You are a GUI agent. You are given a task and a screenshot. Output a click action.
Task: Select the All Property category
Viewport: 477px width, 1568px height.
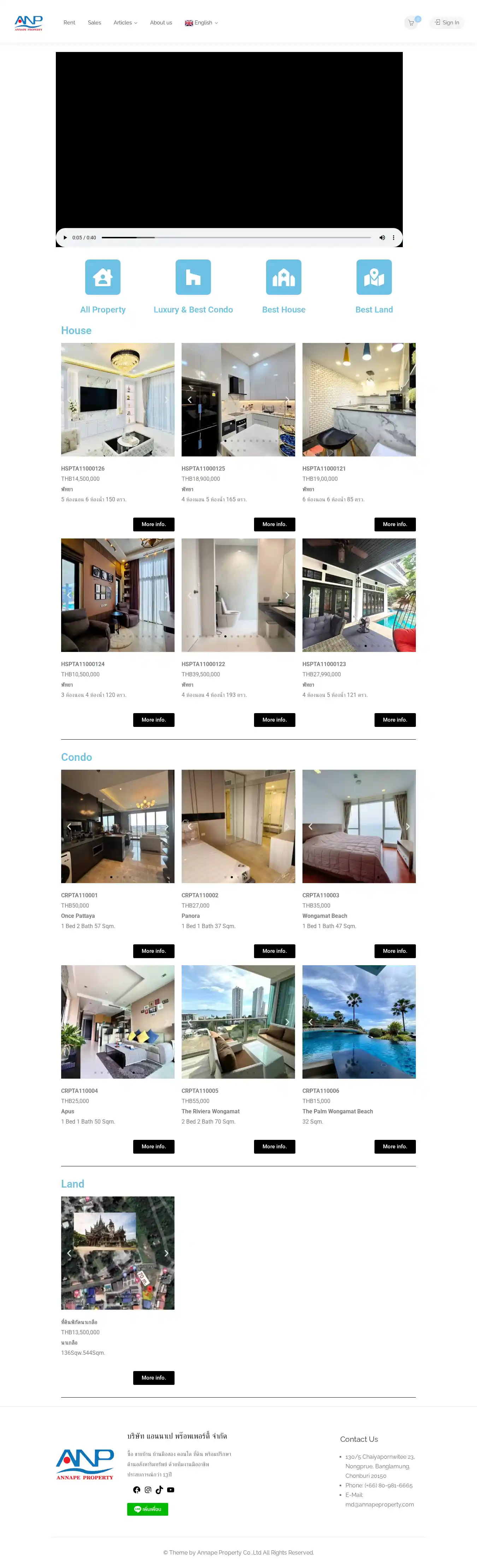[x=103, y=286]
